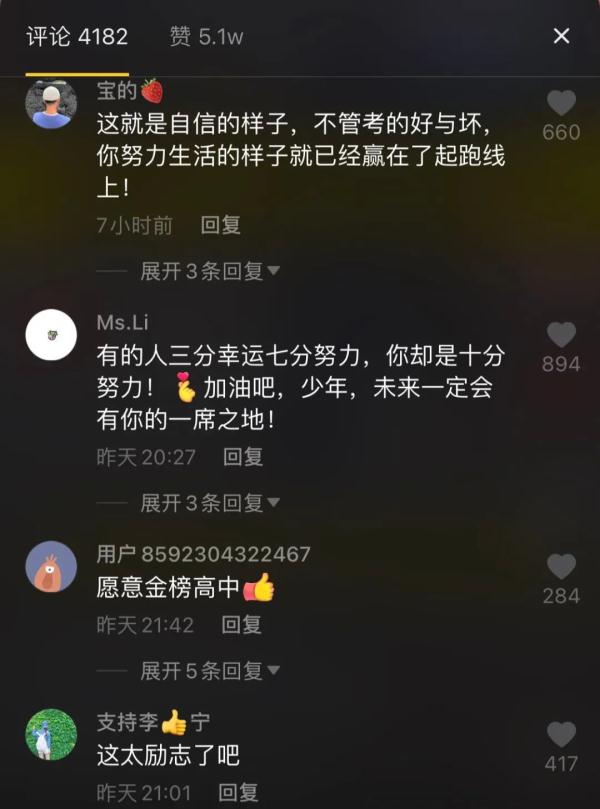This screenshot has height=809, width=600.
Task: Like Ms.Li's comment
Action: [561, 335]
